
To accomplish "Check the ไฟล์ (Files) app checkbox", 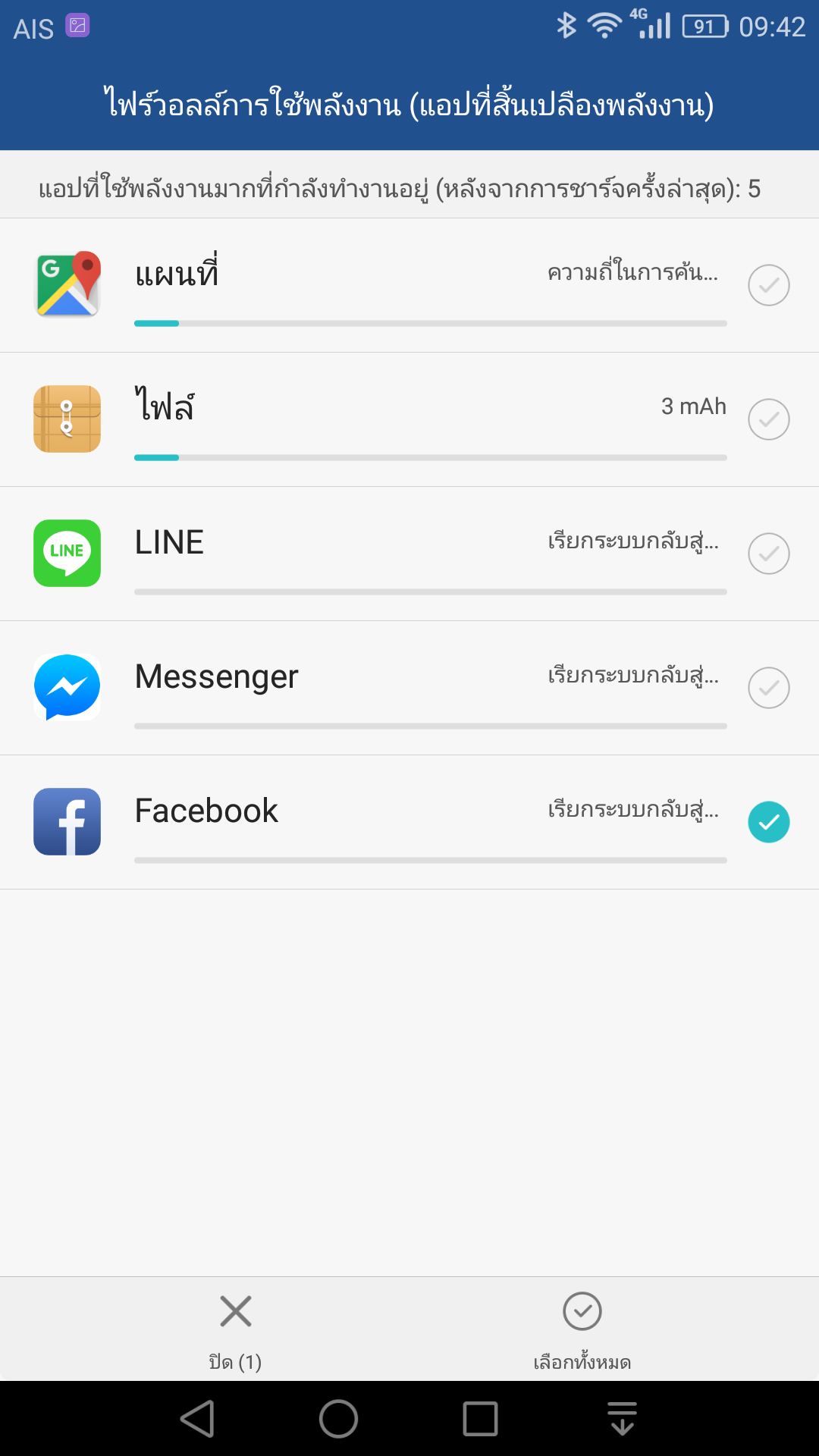I will (769, 419).
